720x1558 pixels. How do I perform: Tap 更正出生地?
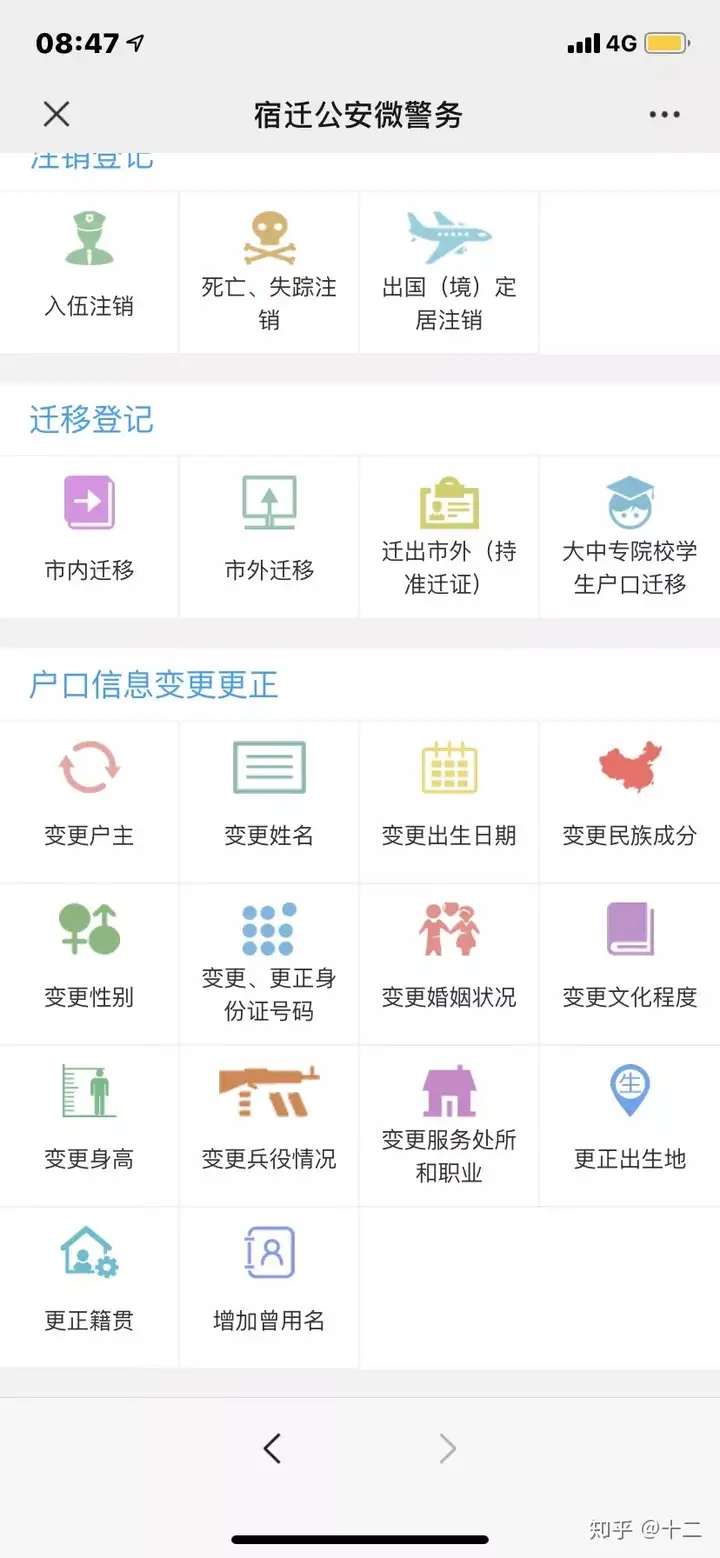point(630,1124)
